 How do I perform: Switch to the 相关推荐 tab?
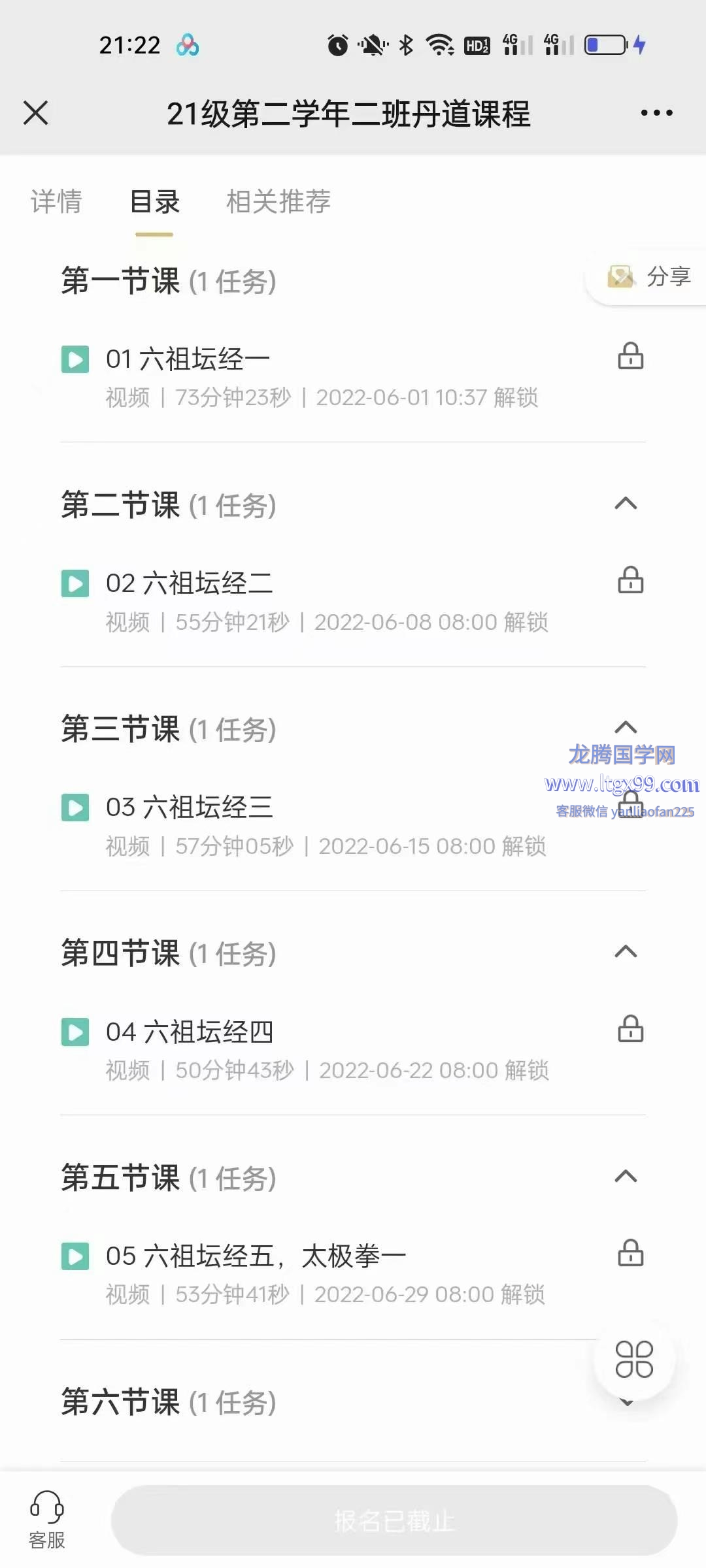coord(278,201)
